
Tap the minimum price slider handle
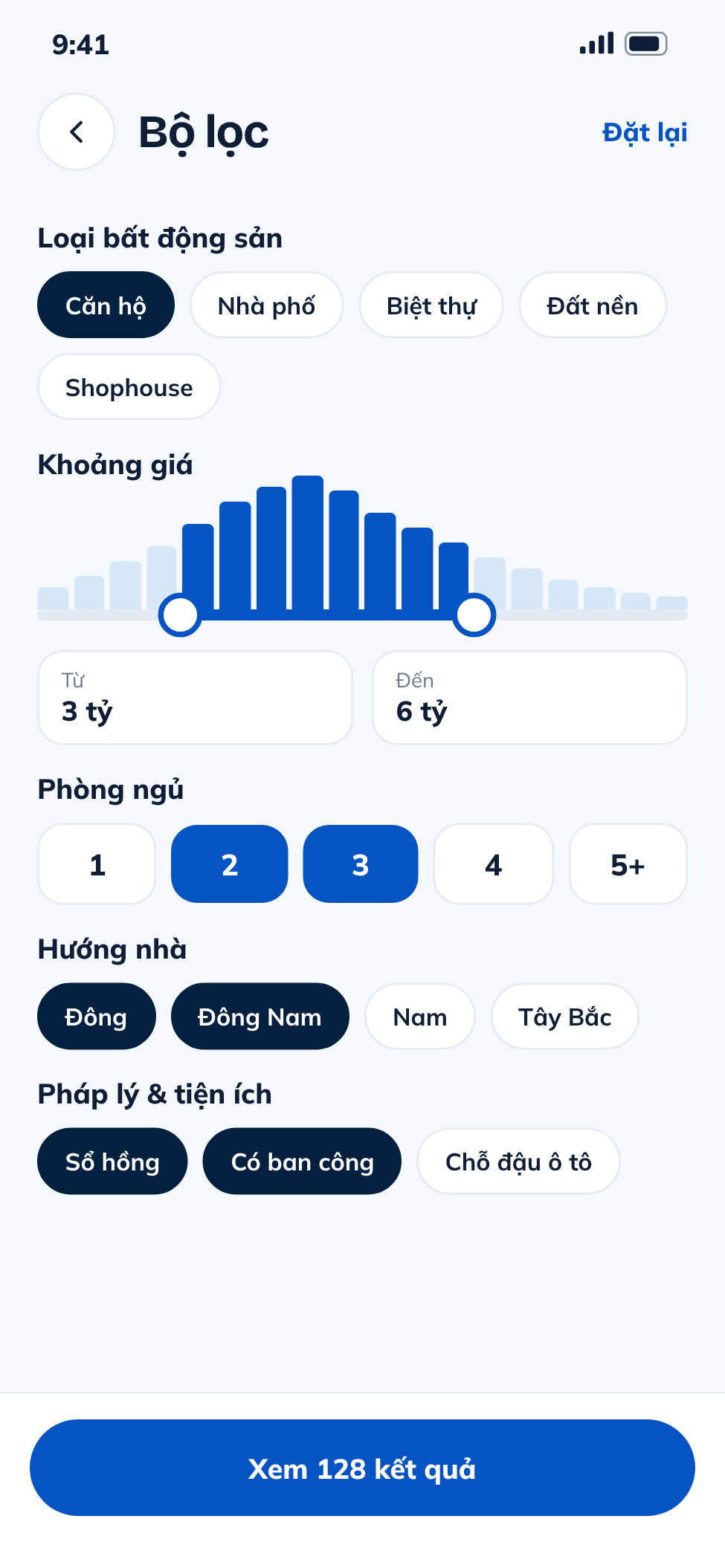tap(180, 615)
